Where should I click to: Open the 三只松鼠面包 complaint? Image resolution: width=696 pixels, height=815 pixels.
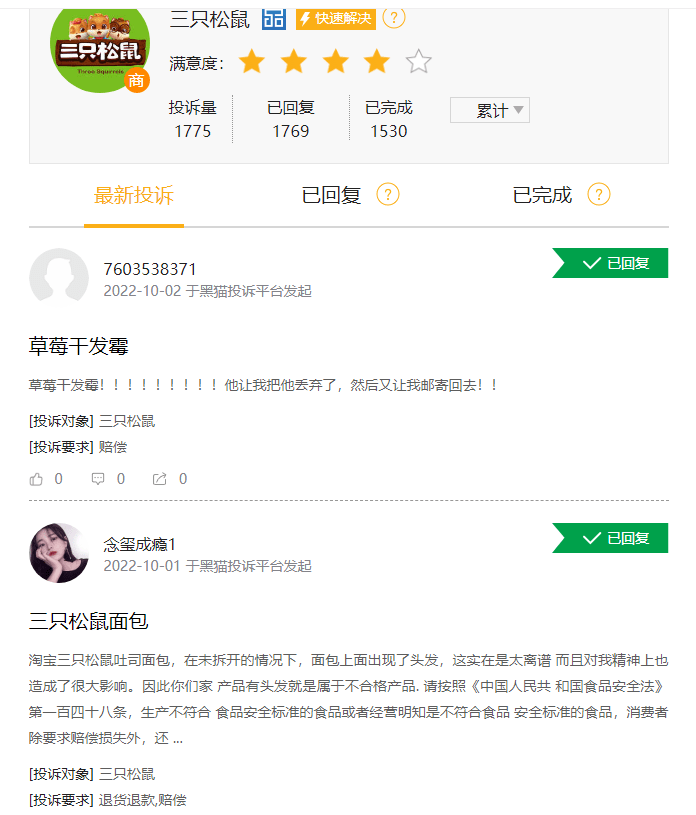click(x=89, y=621)
